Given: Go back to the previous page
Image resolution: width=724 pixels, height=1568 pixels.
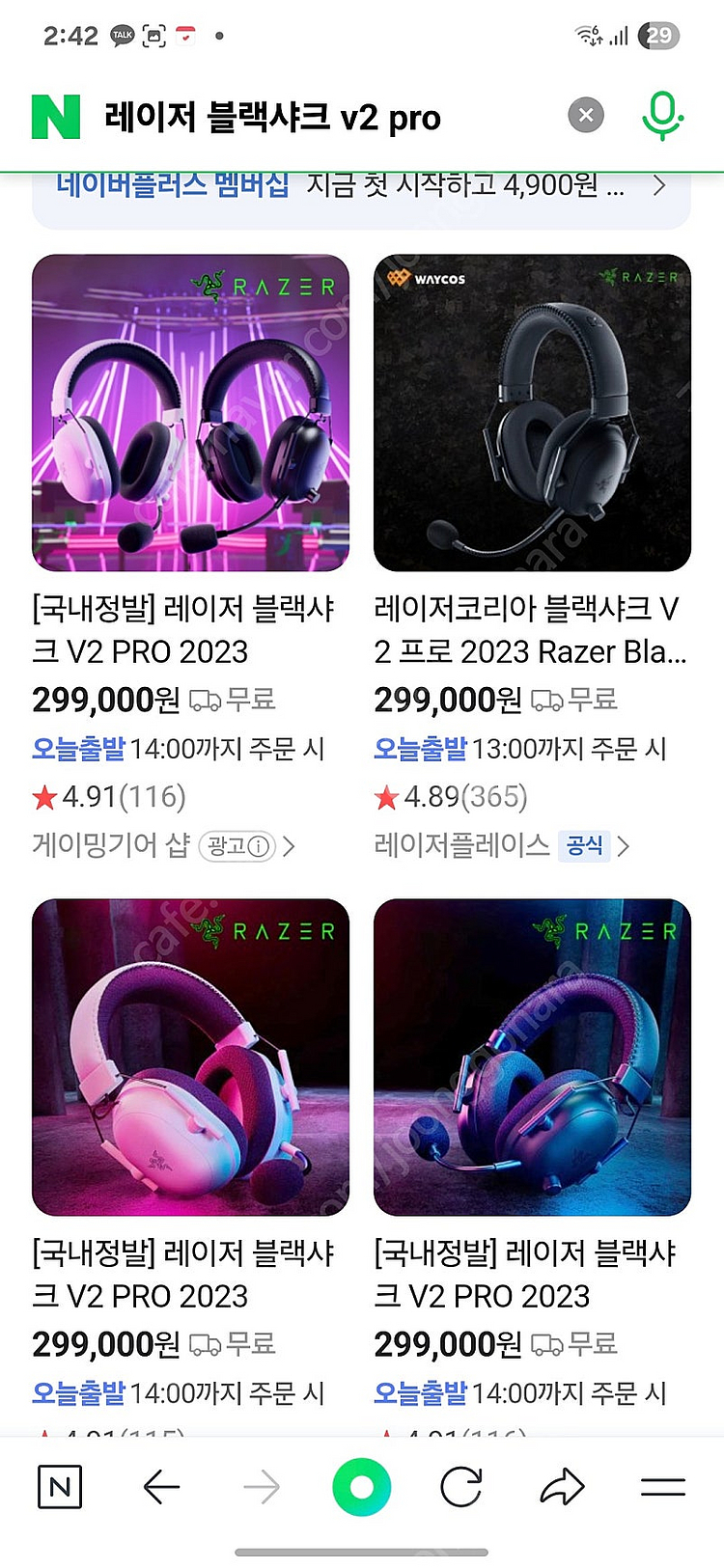Looking at the screenshot, I should point(161,1487).
